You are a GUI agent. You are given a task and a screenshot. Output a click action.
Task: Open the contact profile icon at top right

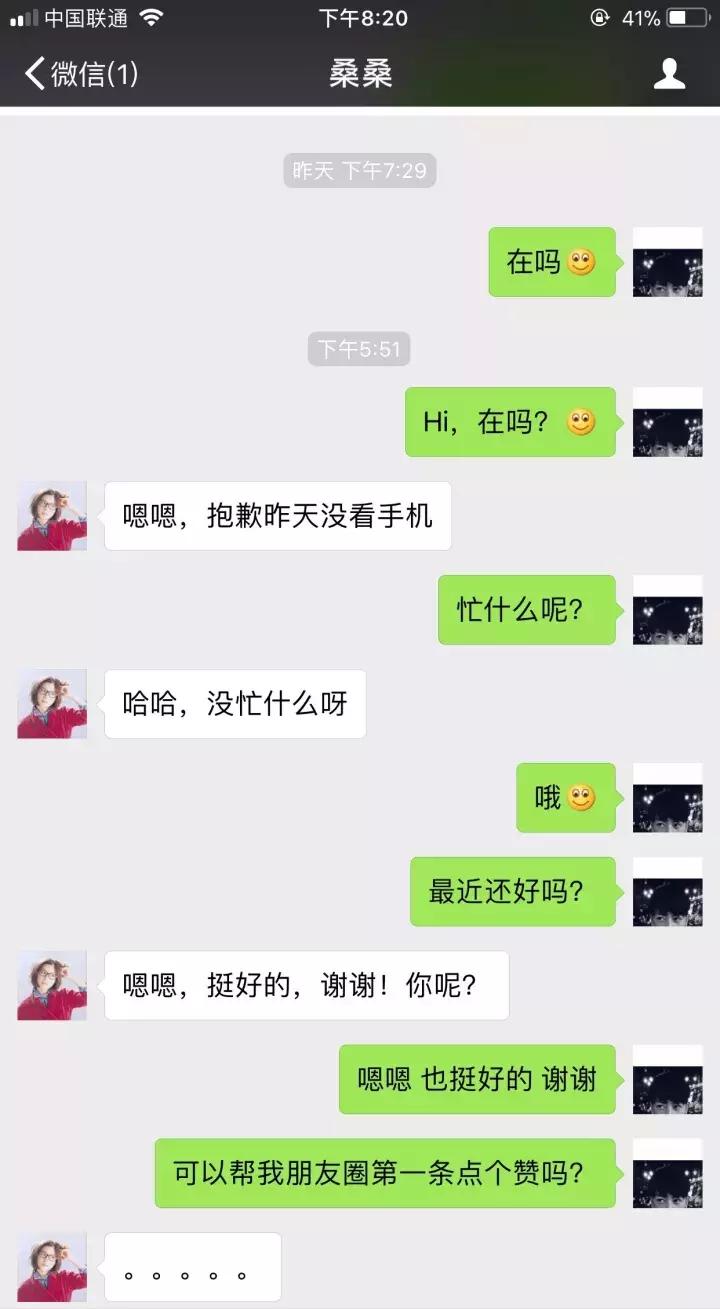(x=668, y=72)
